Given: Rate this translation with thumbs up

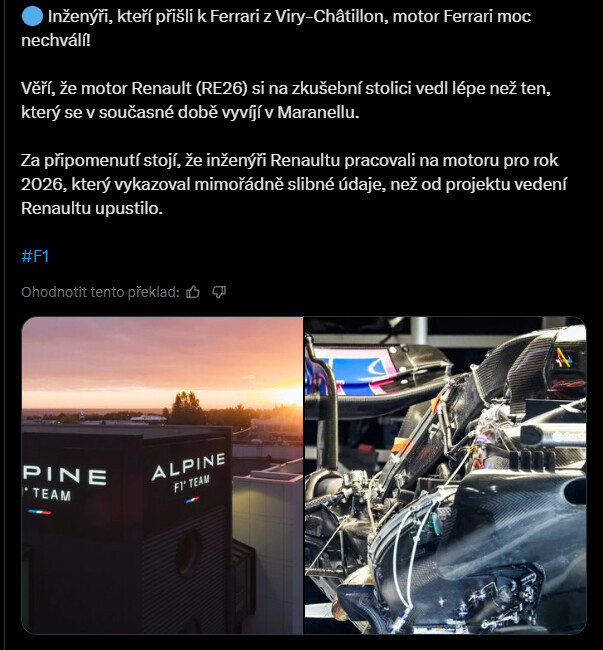Looking at the screenshot, I should [x=193, y=292].
